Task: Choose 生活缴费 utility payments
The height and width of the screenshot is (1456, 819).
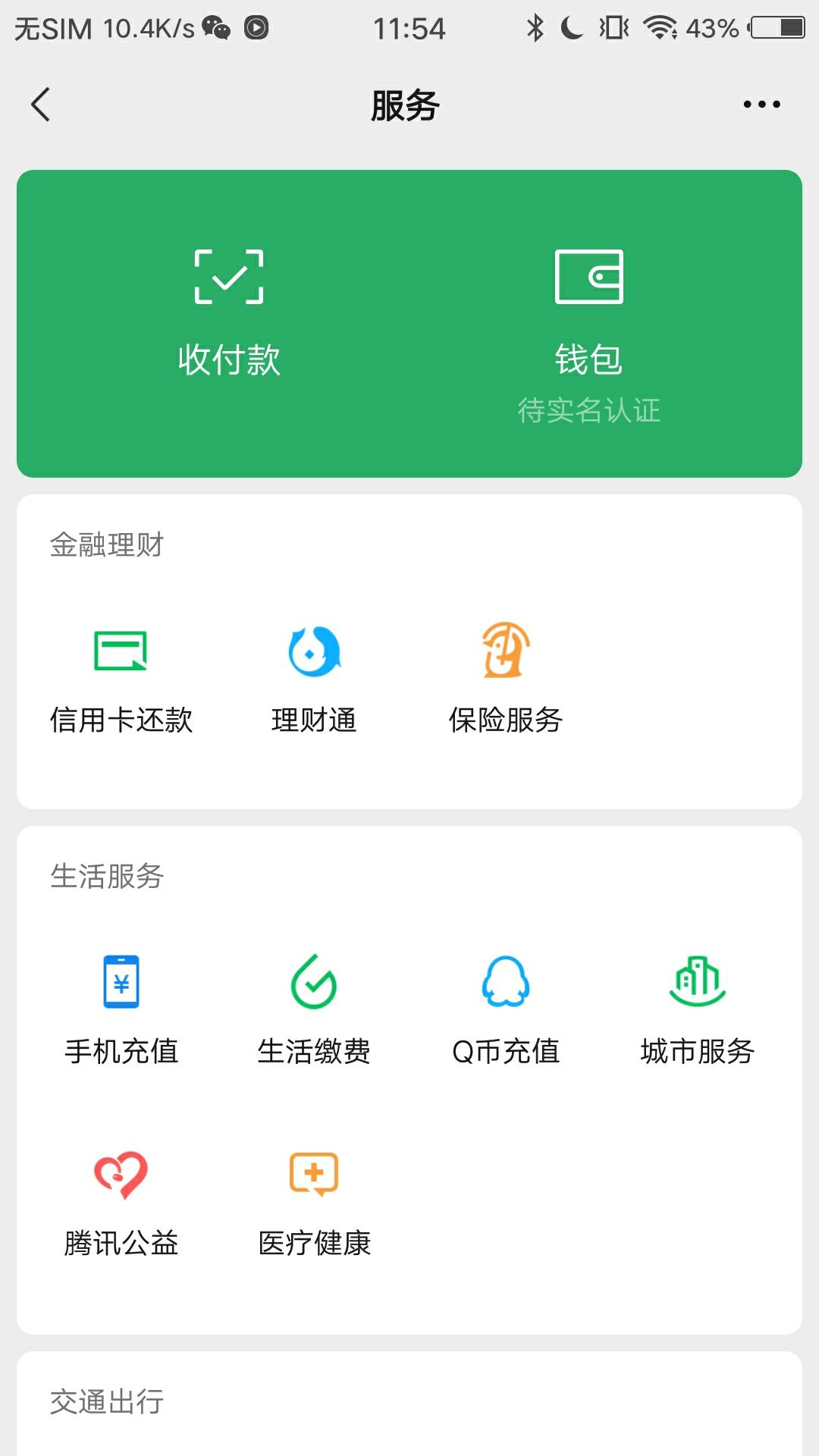Action: pos(314,1010)
